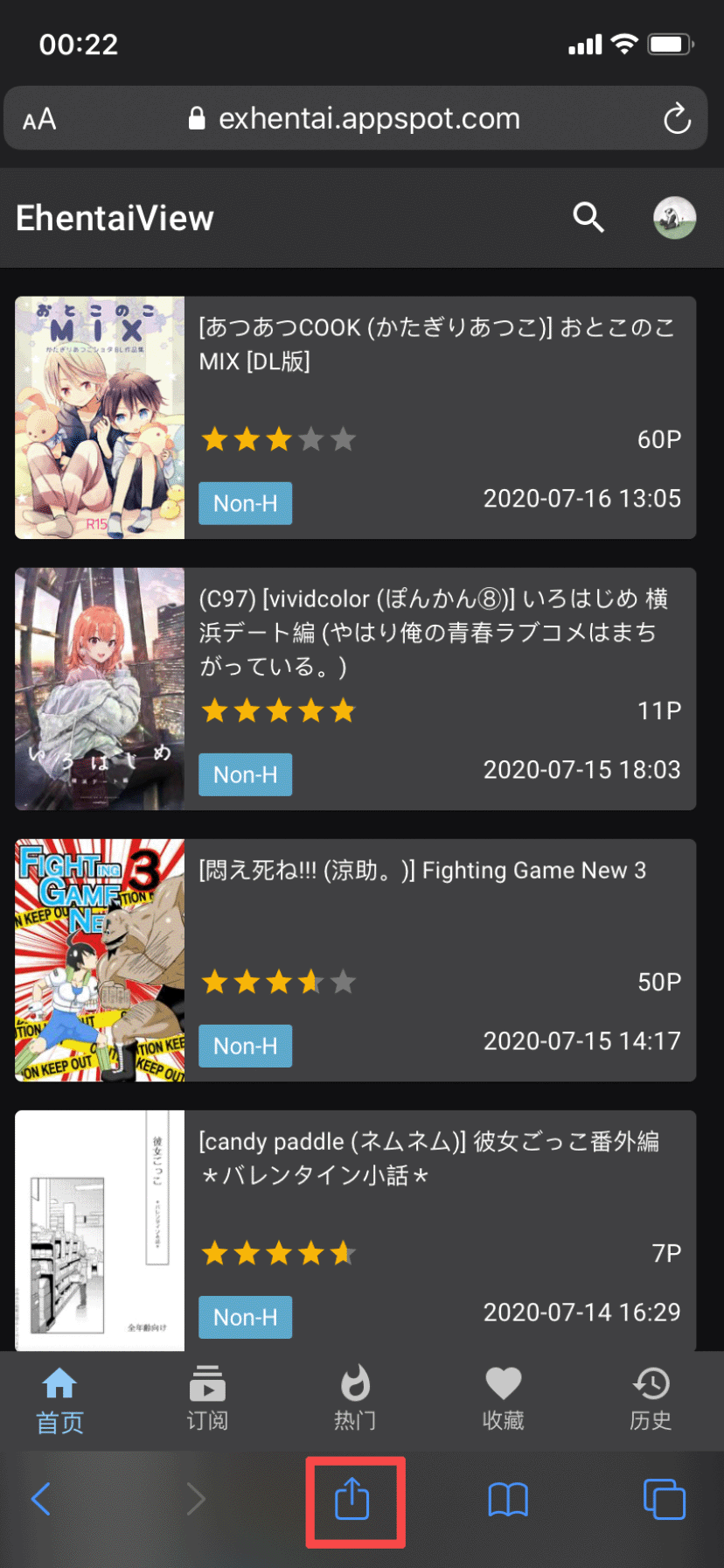Image resolution: width=724 pixels, height=1568 pixels.
Task: Open the search magnifier in EhentaiView header
Action: point(588,217)
